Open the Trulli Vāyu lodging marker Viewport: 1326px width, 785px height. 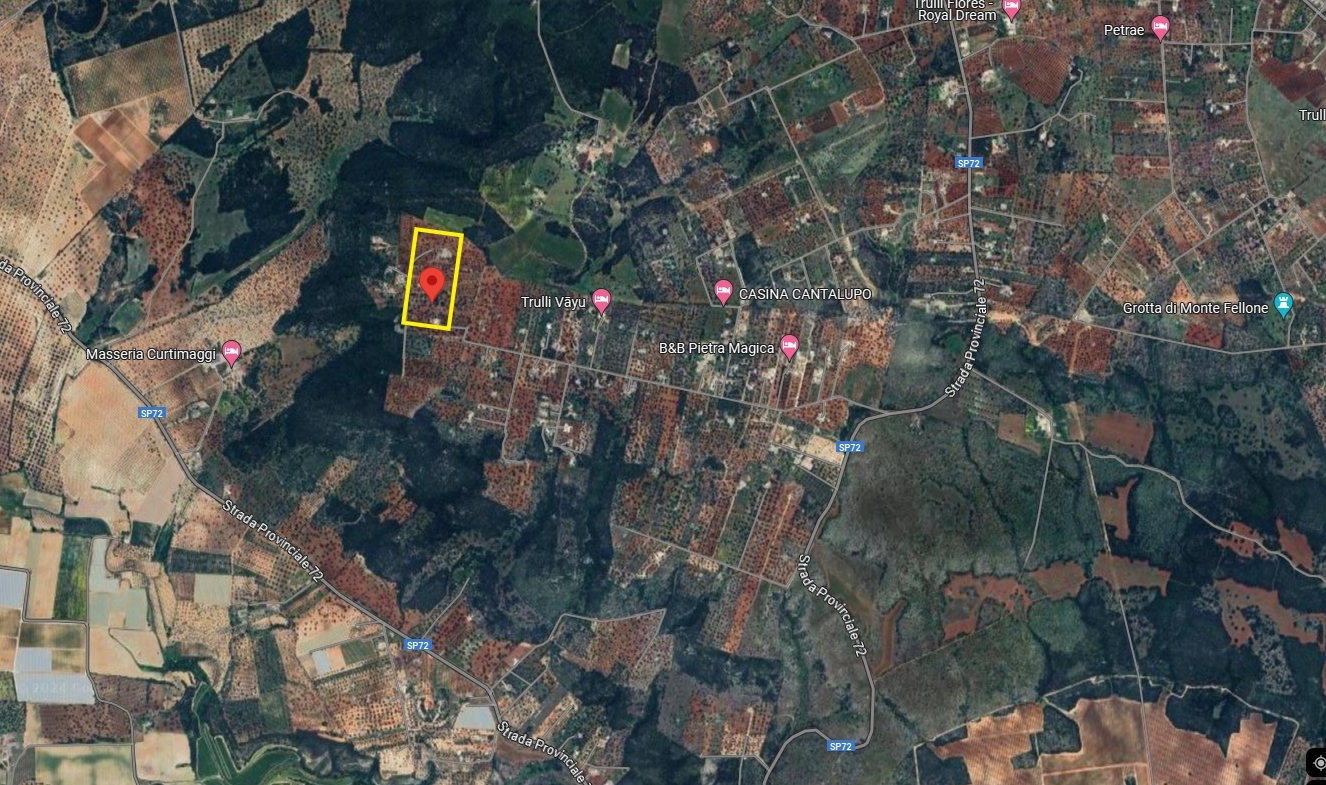(x=601, y=299)
